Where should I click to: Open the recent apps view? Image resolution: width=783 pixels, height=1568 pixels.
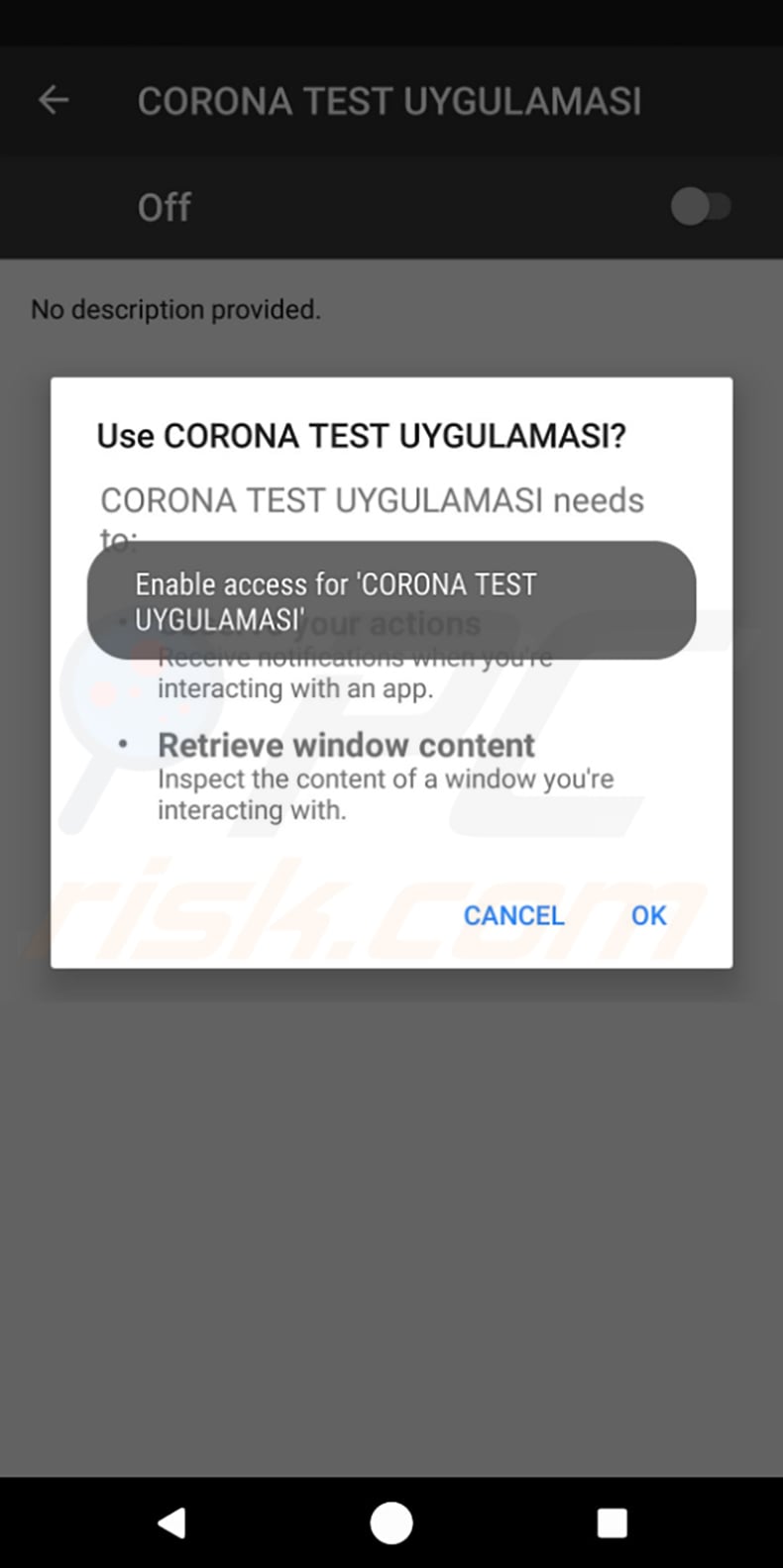pyautogui.click(x=612, y=1522)
